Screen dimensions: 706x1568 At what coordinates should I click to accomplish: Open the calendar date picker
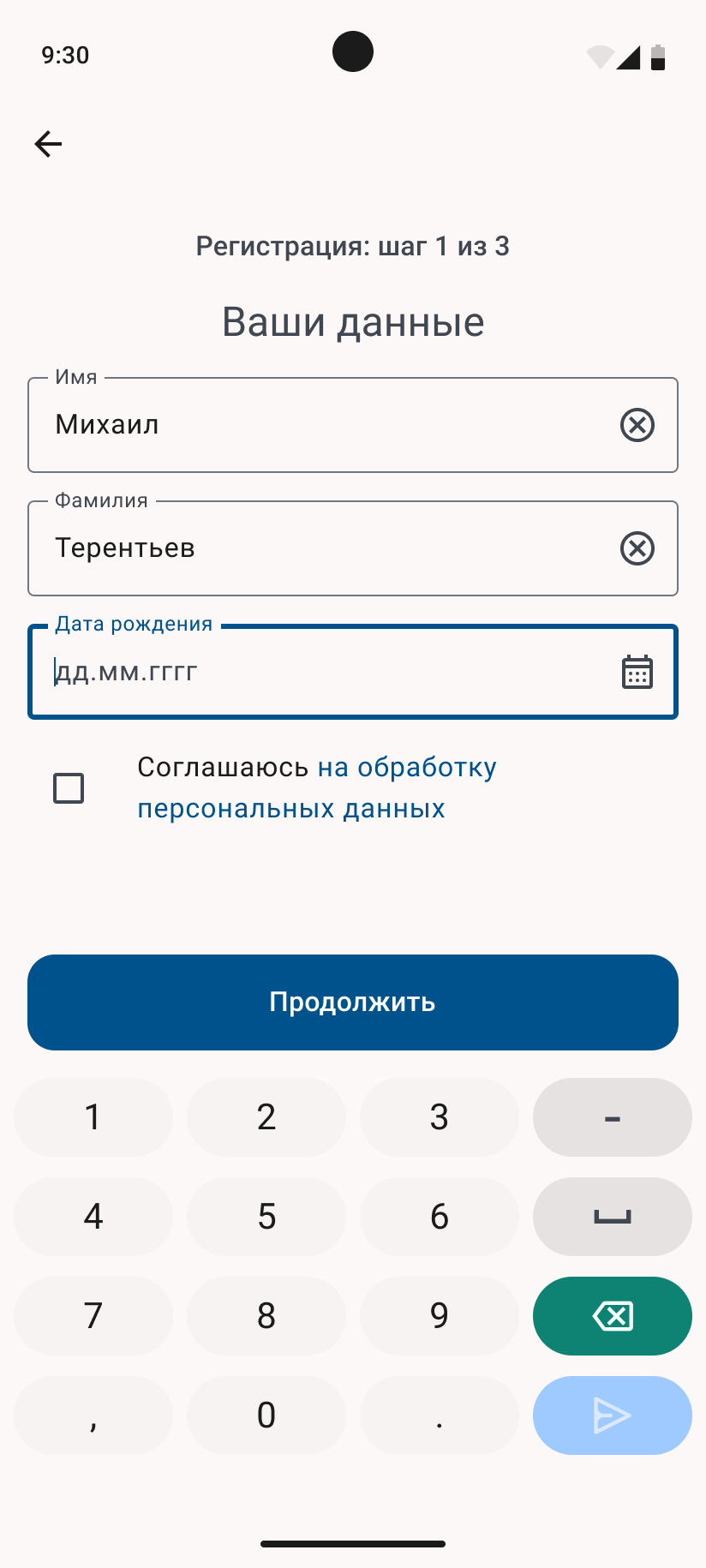pyautogui.click(x=637, y=672)
